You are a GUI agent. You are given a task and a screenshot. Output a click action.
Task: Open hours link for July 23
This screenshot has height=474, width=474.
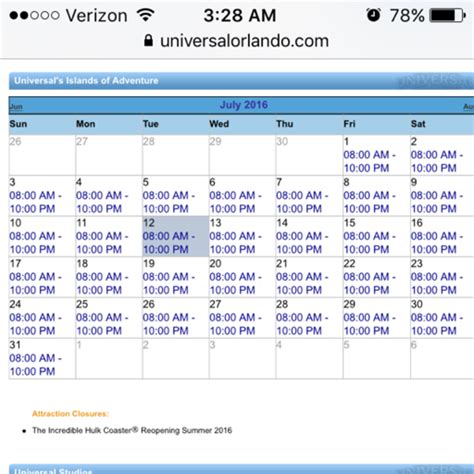pos(437,283)
